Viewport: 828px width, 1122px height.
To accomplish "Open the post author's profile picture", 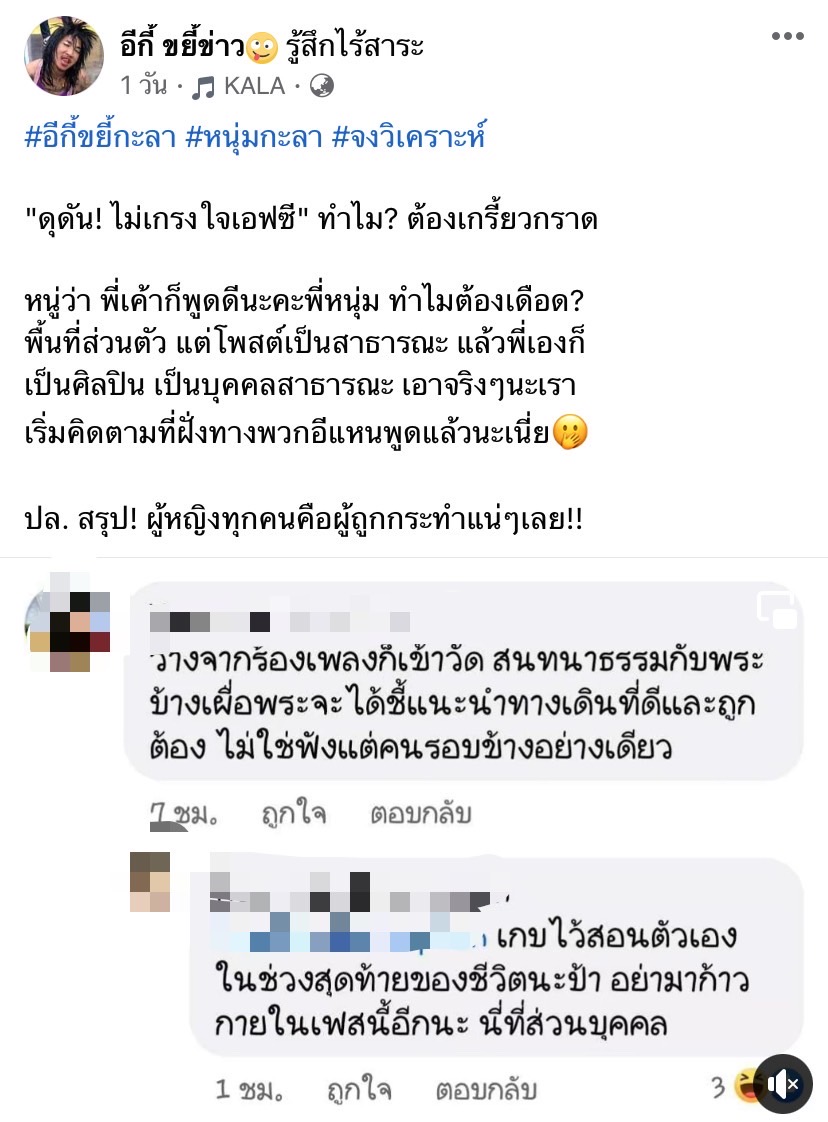I will tap(63, 57).
